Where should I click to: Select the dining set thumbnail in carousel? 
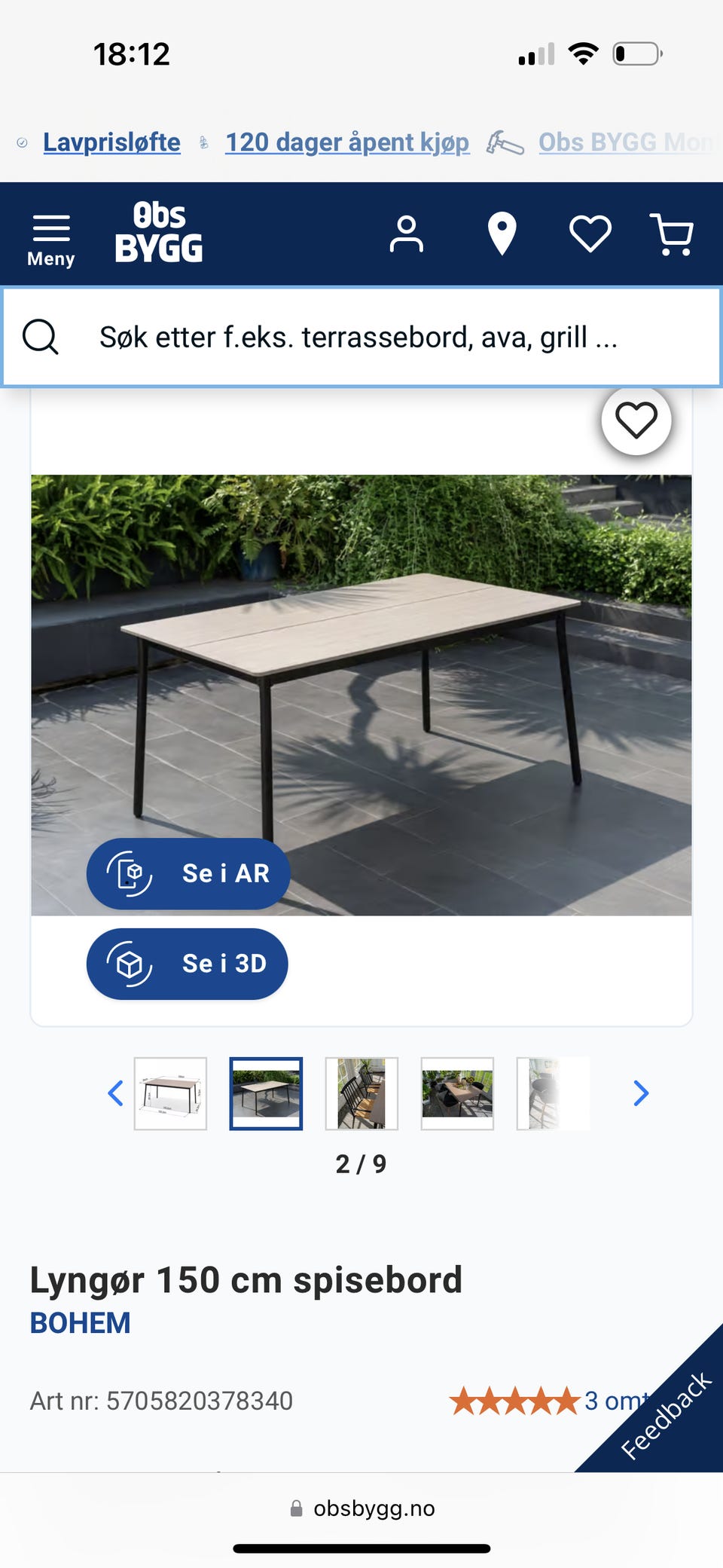(457, 1094)
